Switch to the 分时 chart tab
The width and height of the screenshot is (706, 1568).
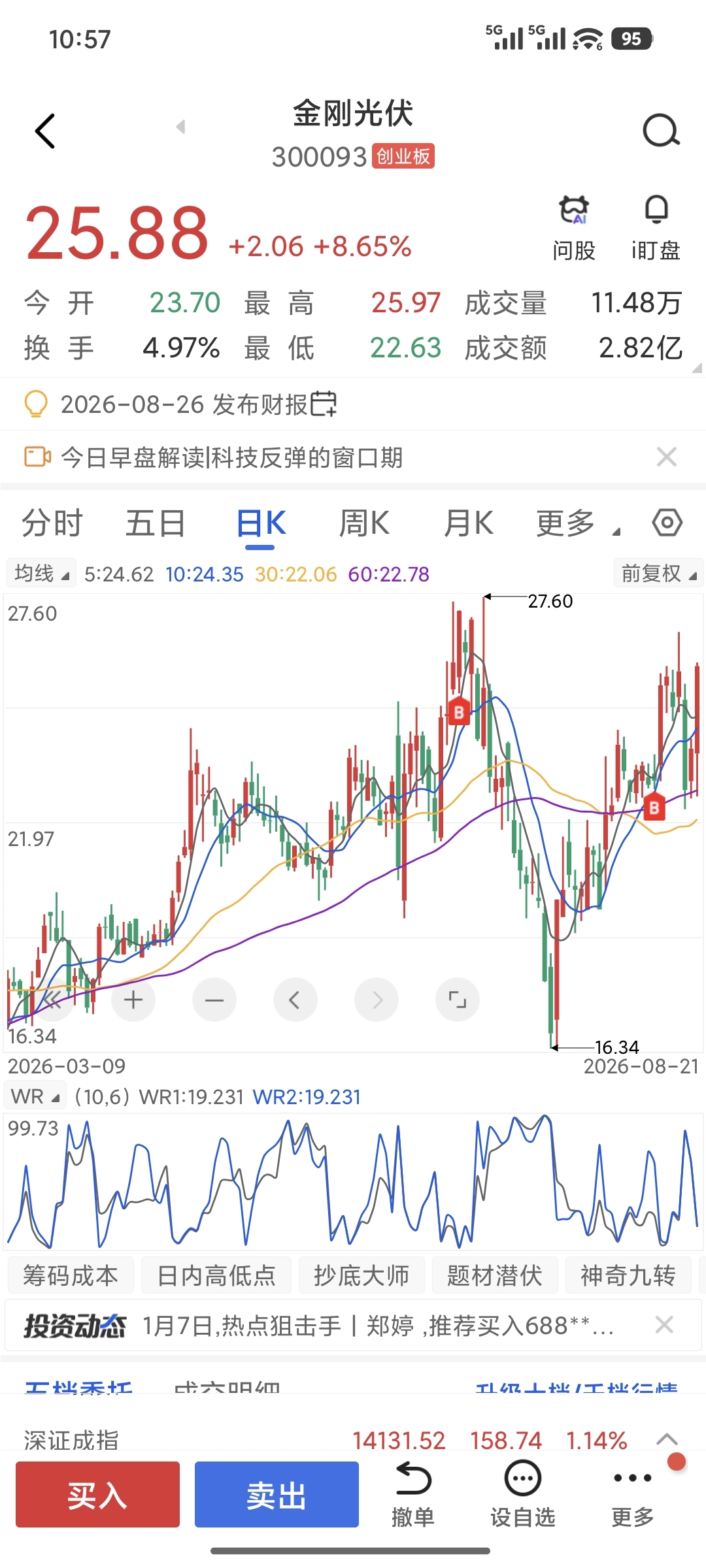point(52,523)
